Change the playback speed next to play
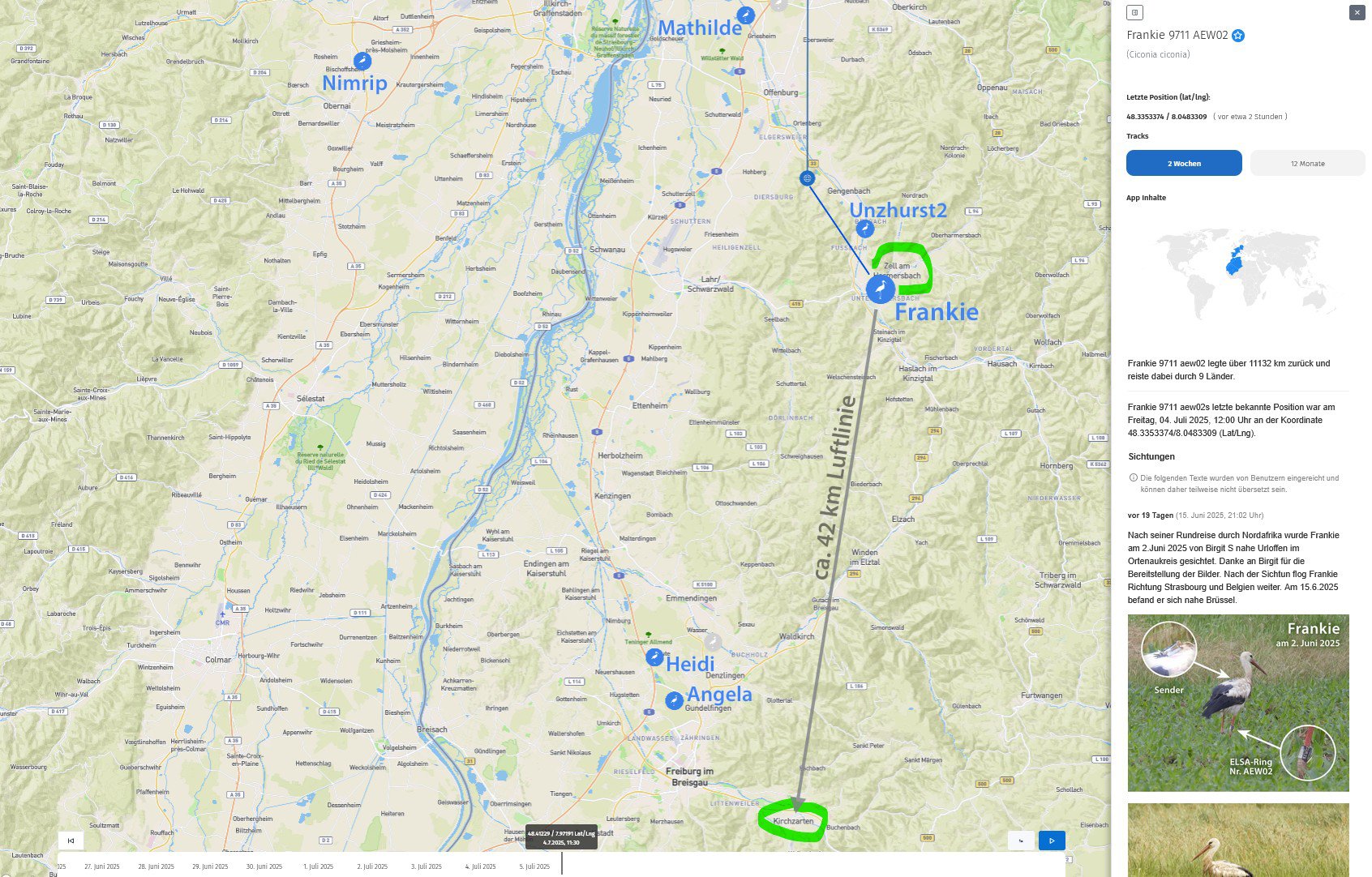This screenshot has width=1372, height=877. point(1021,841)
